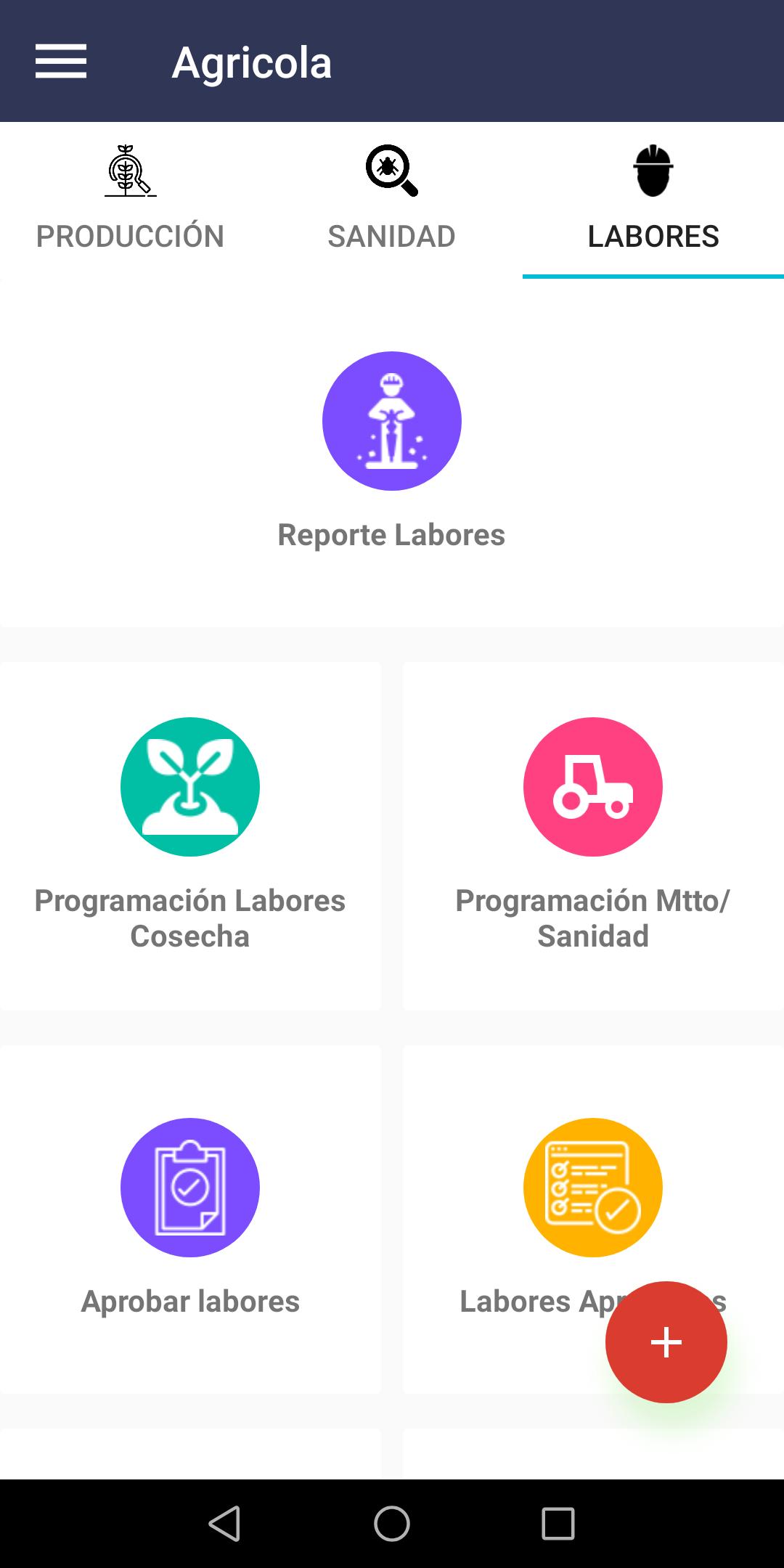
Task: Open Programación Labores Cosecha
Action: coord(190,836)
